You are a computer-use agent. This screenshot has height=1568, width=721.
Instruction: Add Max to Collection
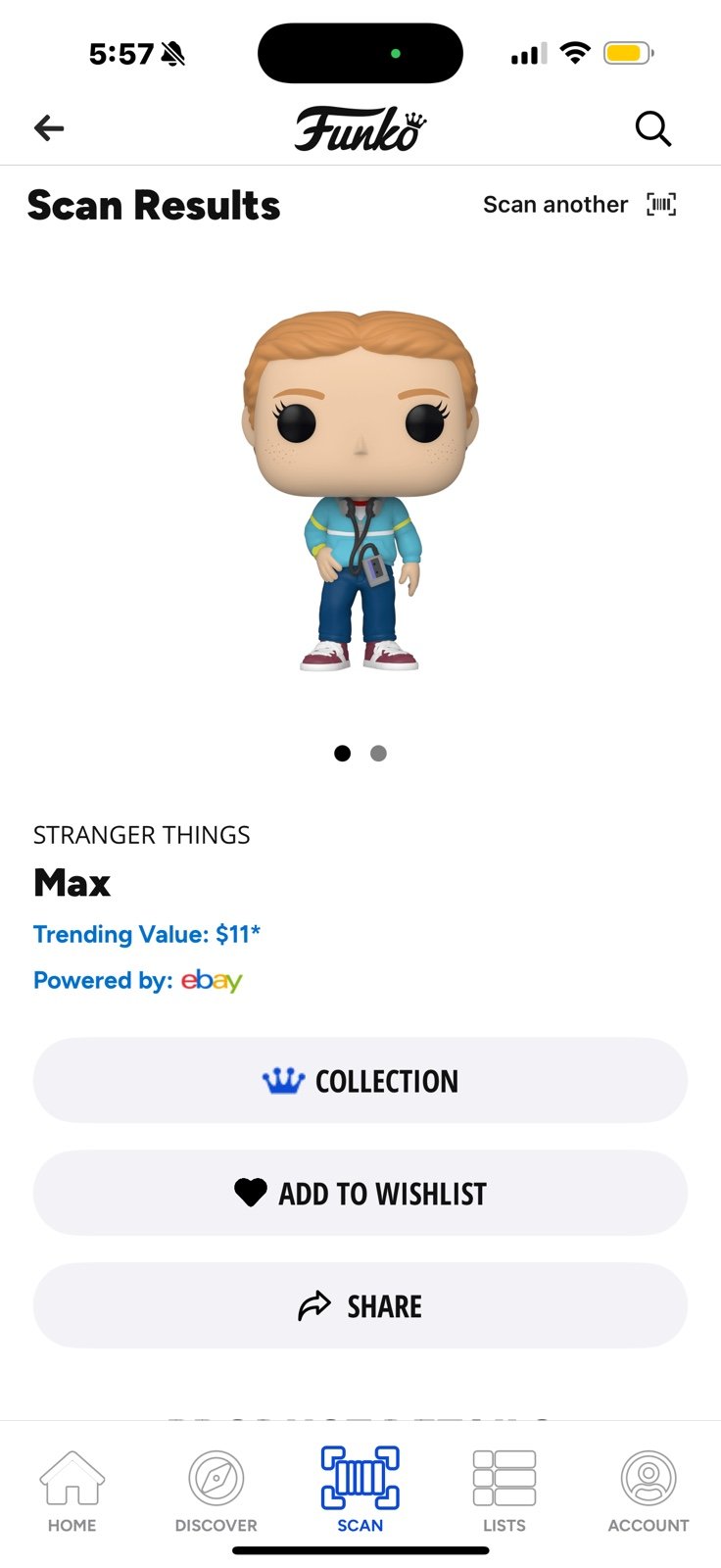click(x=360, y=1080)
